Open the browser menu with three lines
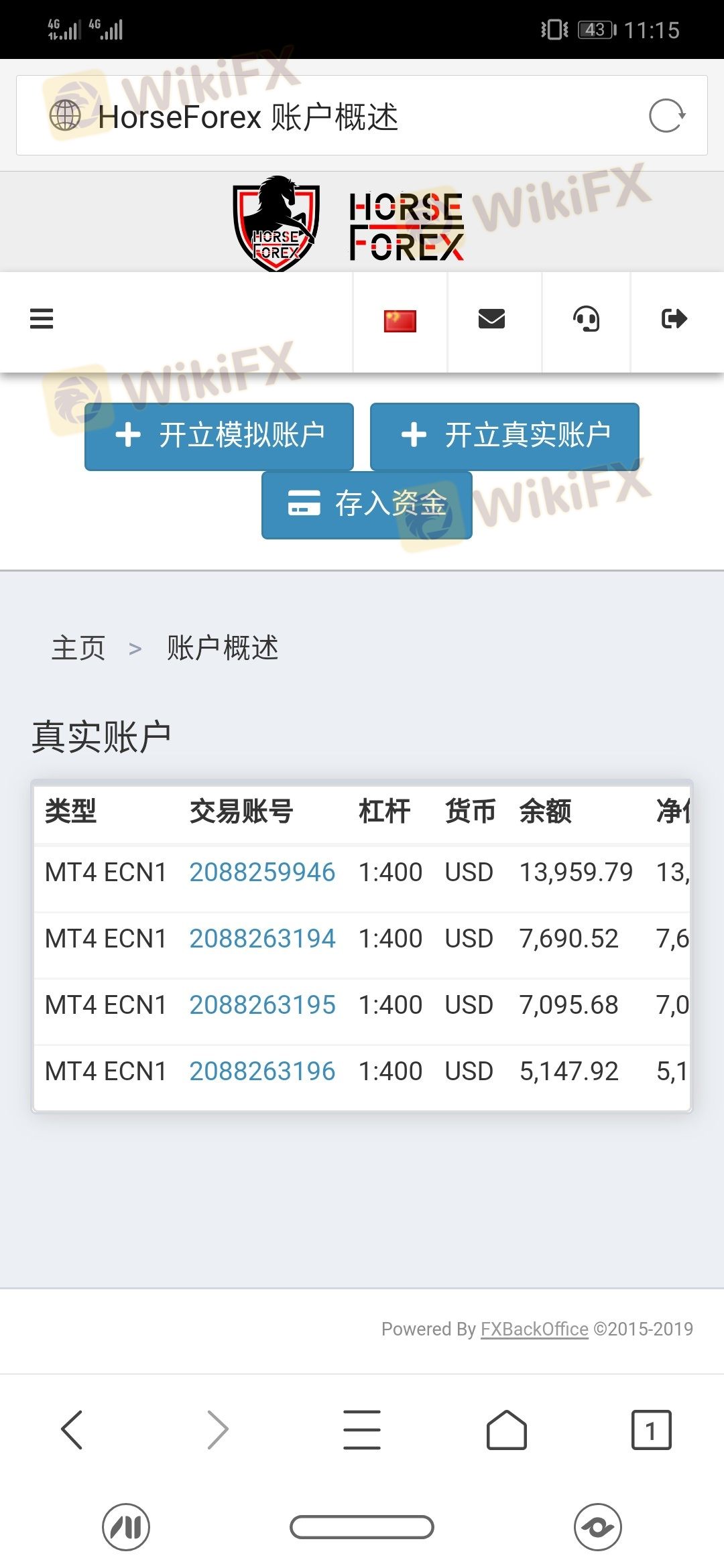724x1568 pixels. point(362,1429)
